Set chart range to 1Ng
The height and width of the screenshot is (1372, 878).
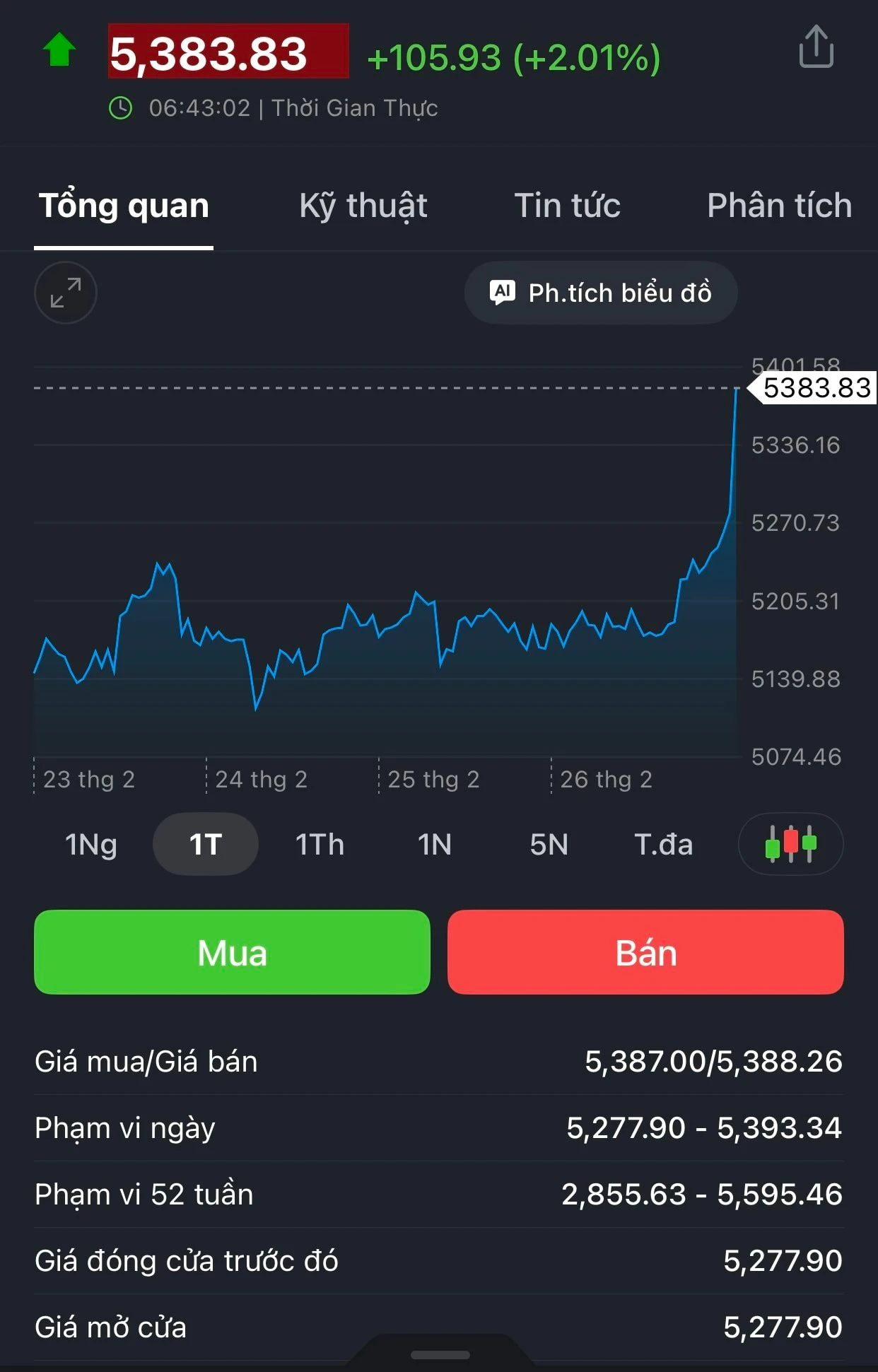91,844
